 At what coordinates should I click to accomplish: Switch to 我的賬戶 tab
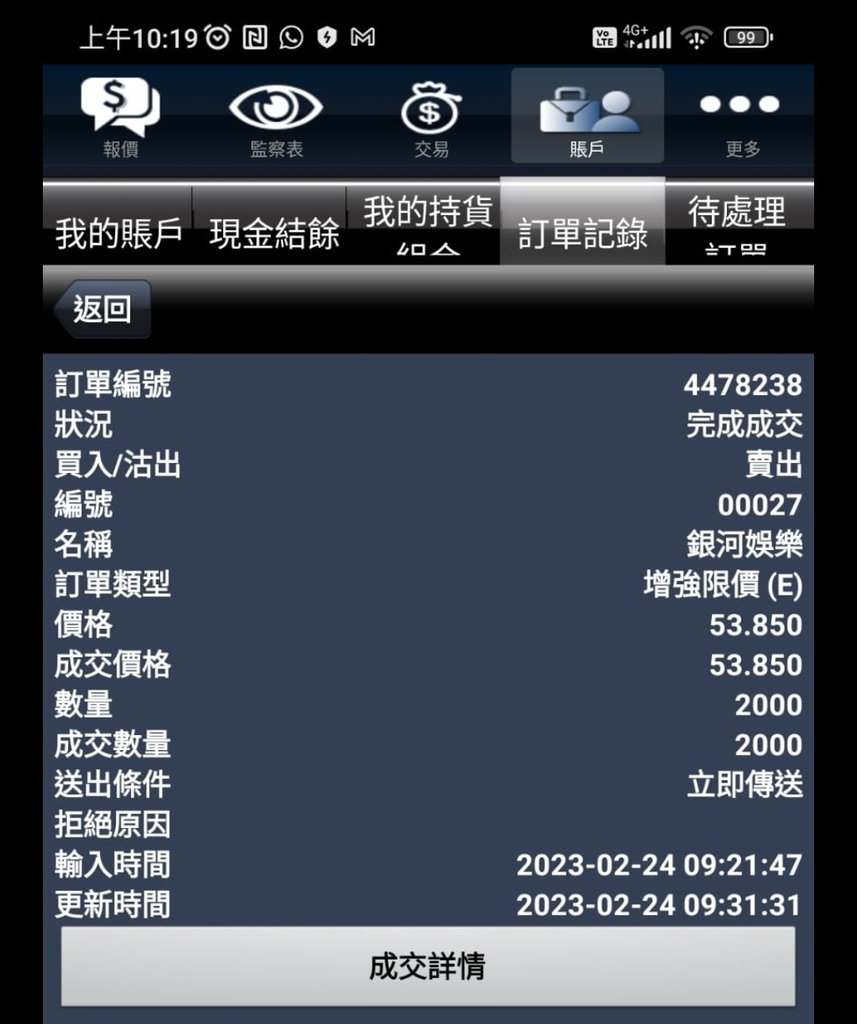tap(118, 232)
